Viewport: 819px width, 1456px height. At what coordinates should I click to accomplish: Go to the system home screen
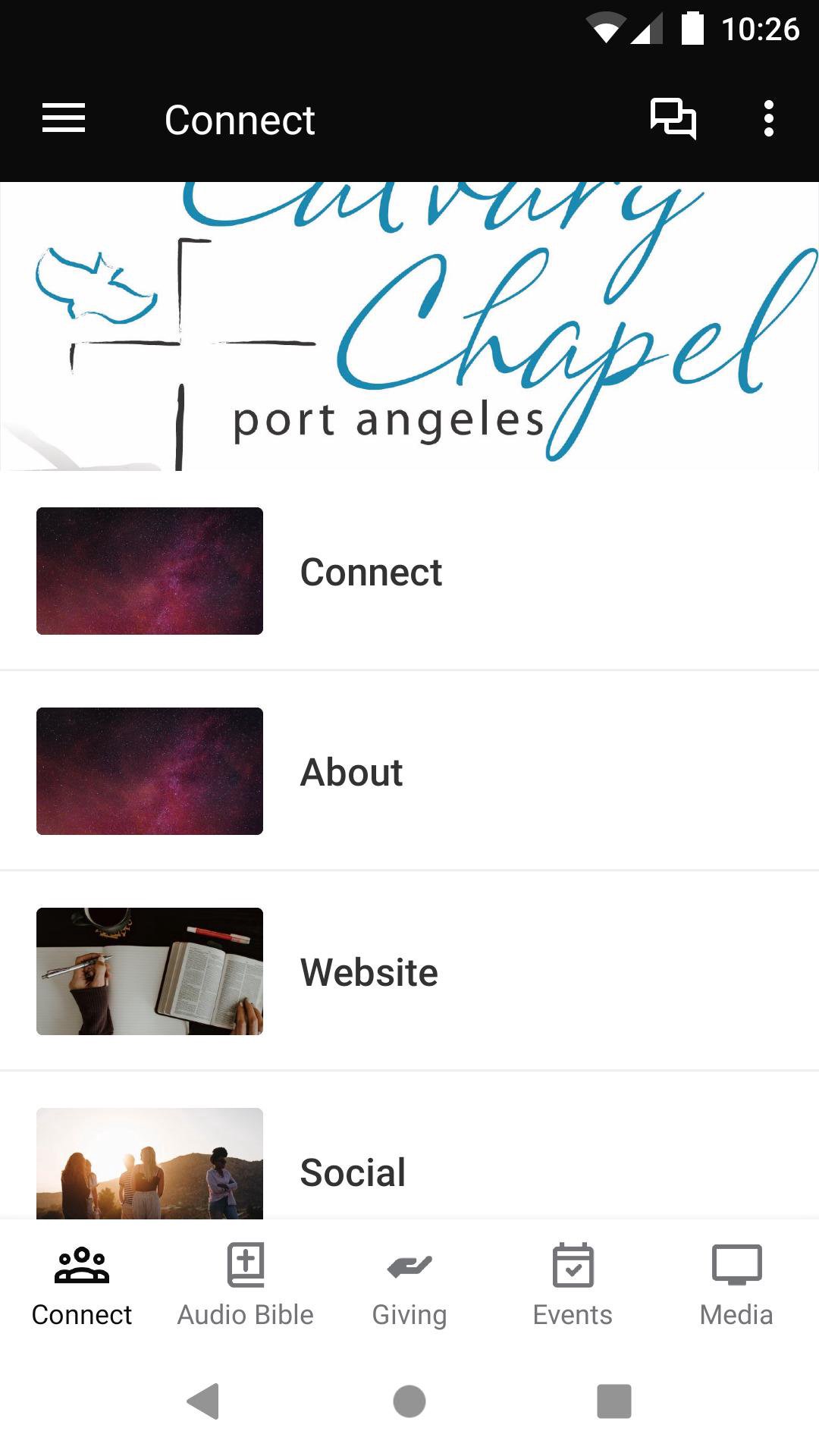[409, 1401]
